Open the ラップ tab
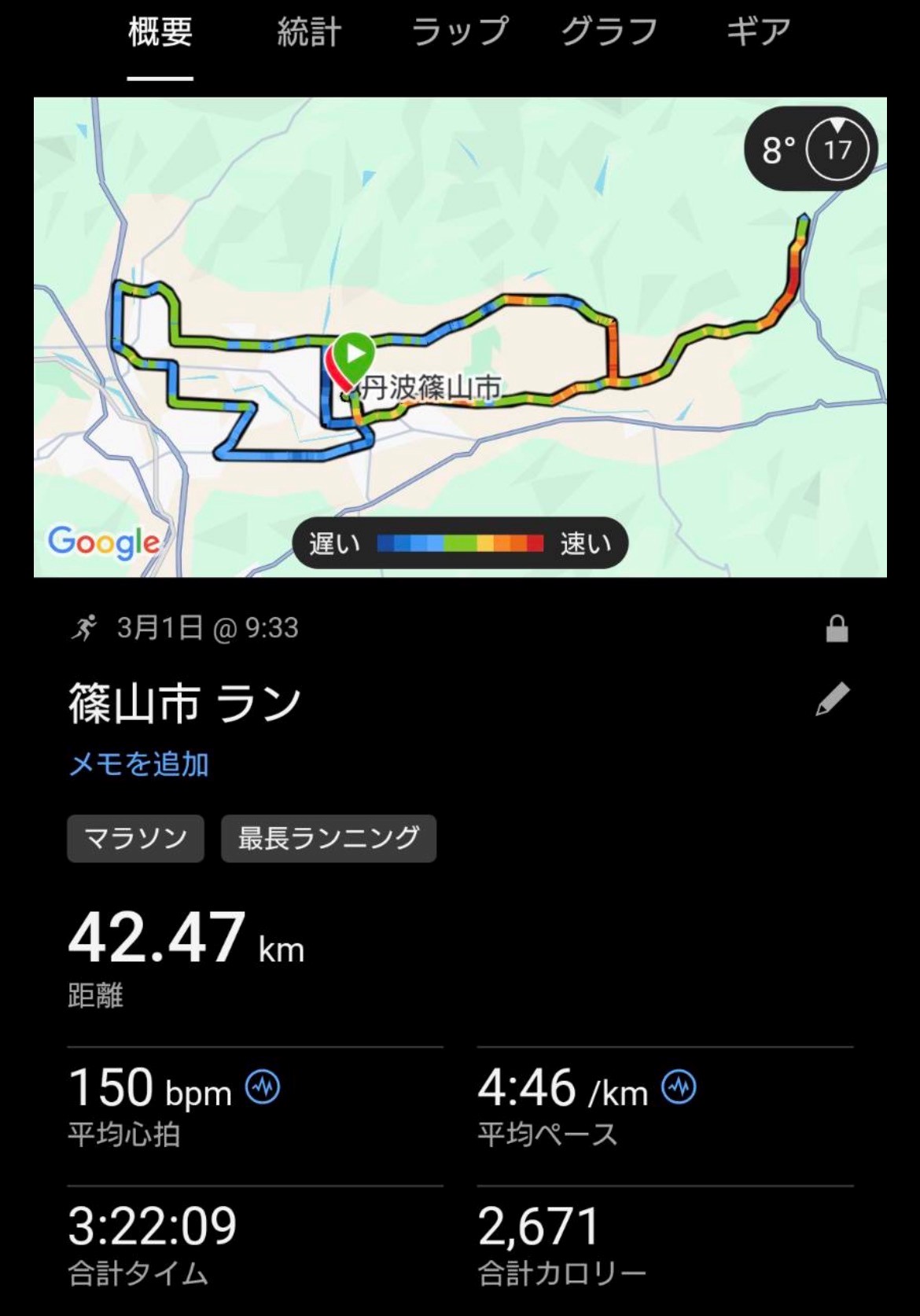Screen dimensions: 920x1316 point(460,33)
